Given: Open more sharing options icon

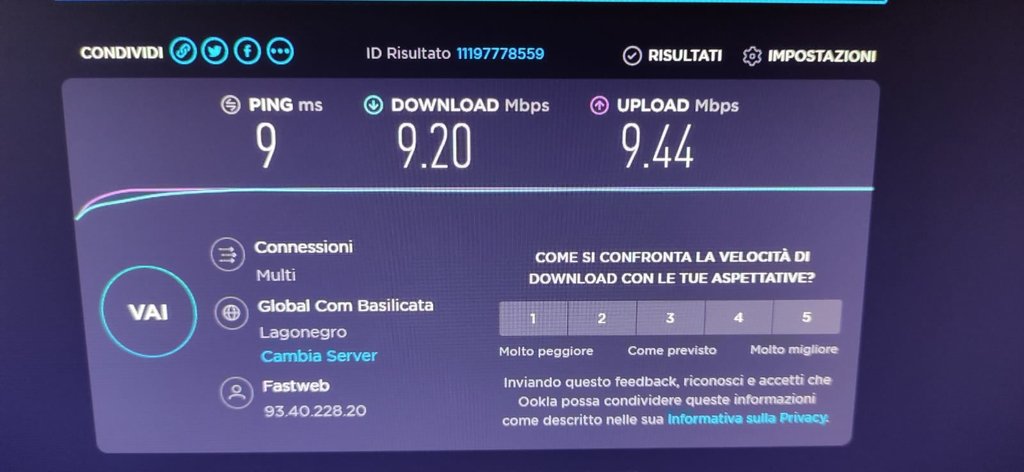Looking at the screenshot, I should (x=280, y=52).
